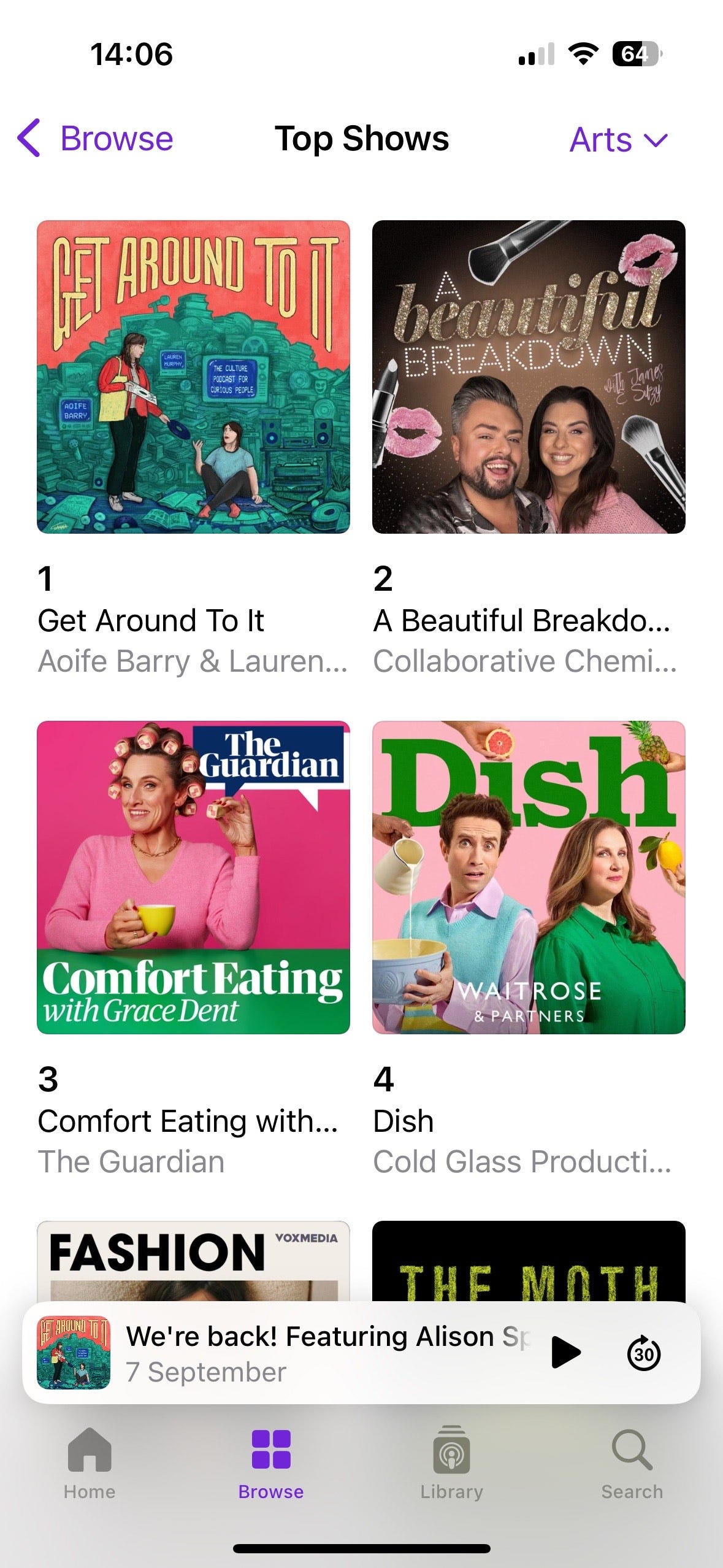Select the Browse tab
723x1568 pixels.
pyautogui.click(x=270, y=1463)
